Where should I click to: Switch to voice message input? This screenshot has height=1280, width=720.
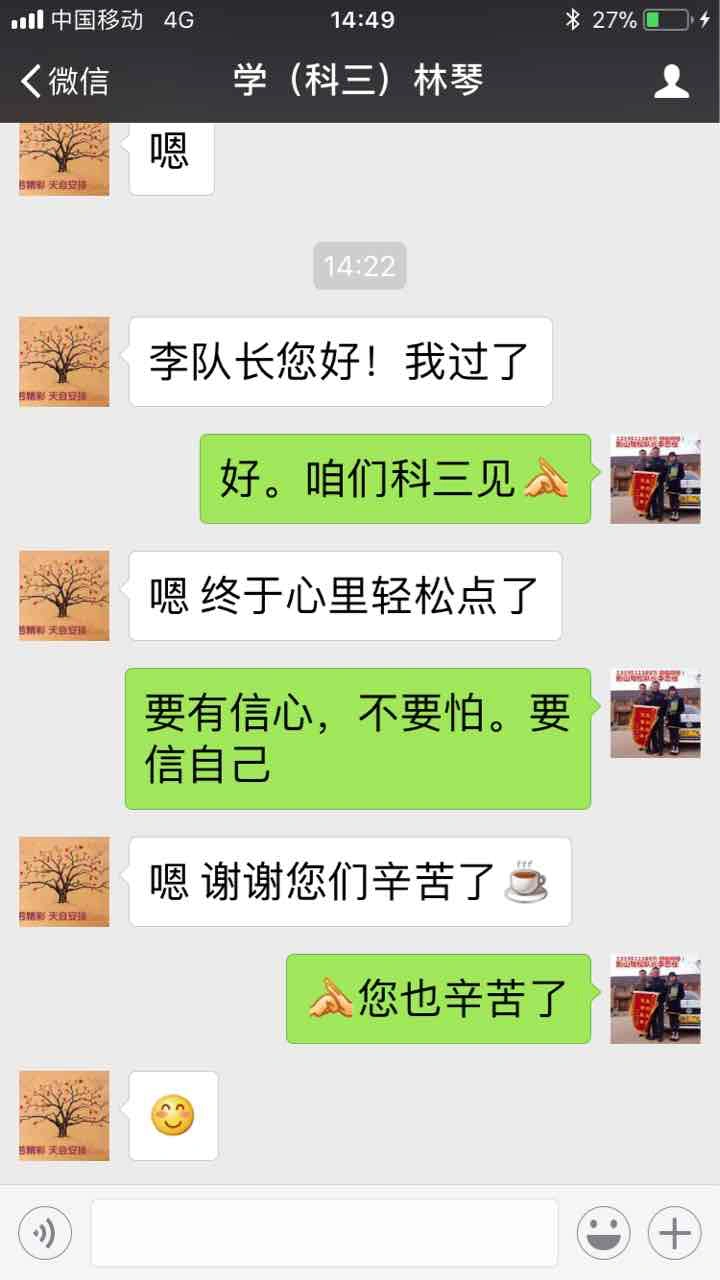(x=45, y=1233)
